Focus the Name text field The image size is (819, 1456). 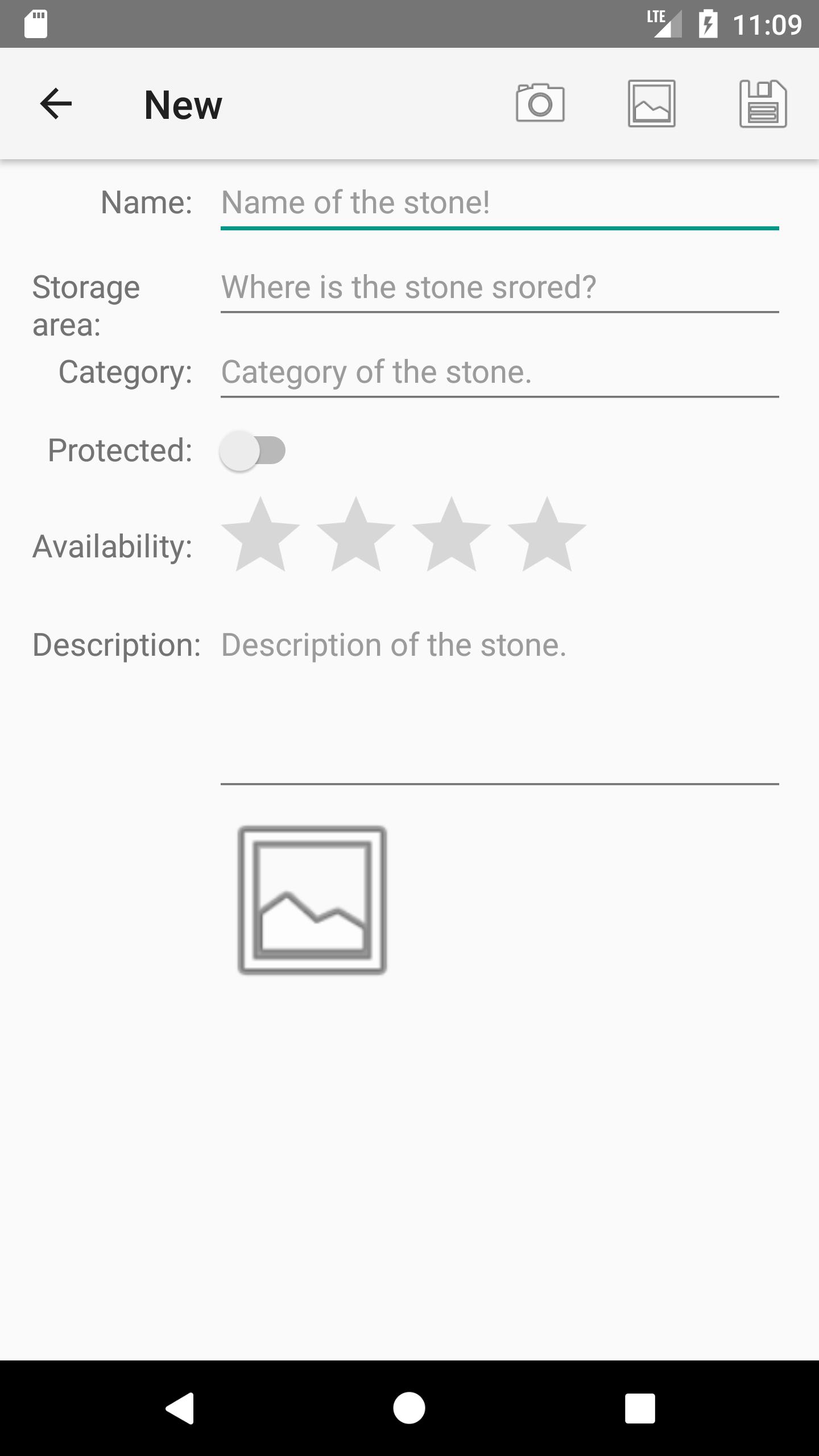point(499,203)
